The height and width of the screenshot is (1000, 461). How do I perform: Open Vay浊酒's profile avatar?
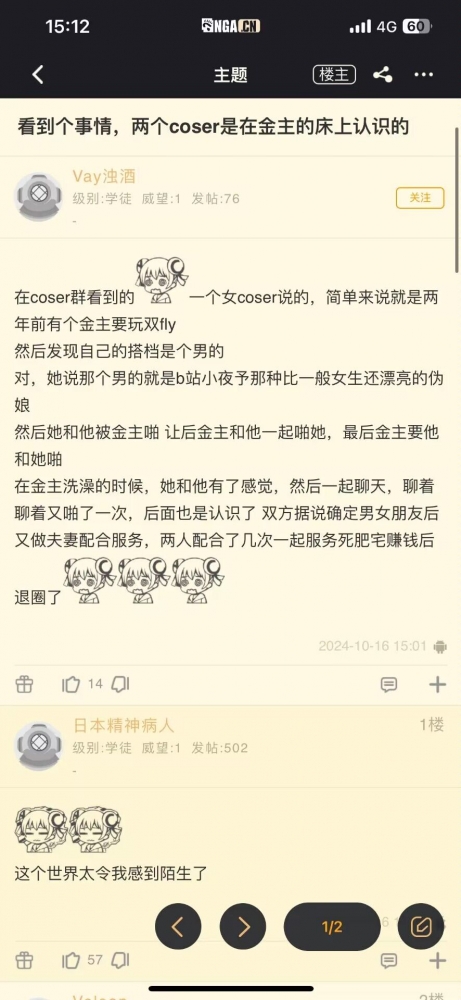[38, 196]
